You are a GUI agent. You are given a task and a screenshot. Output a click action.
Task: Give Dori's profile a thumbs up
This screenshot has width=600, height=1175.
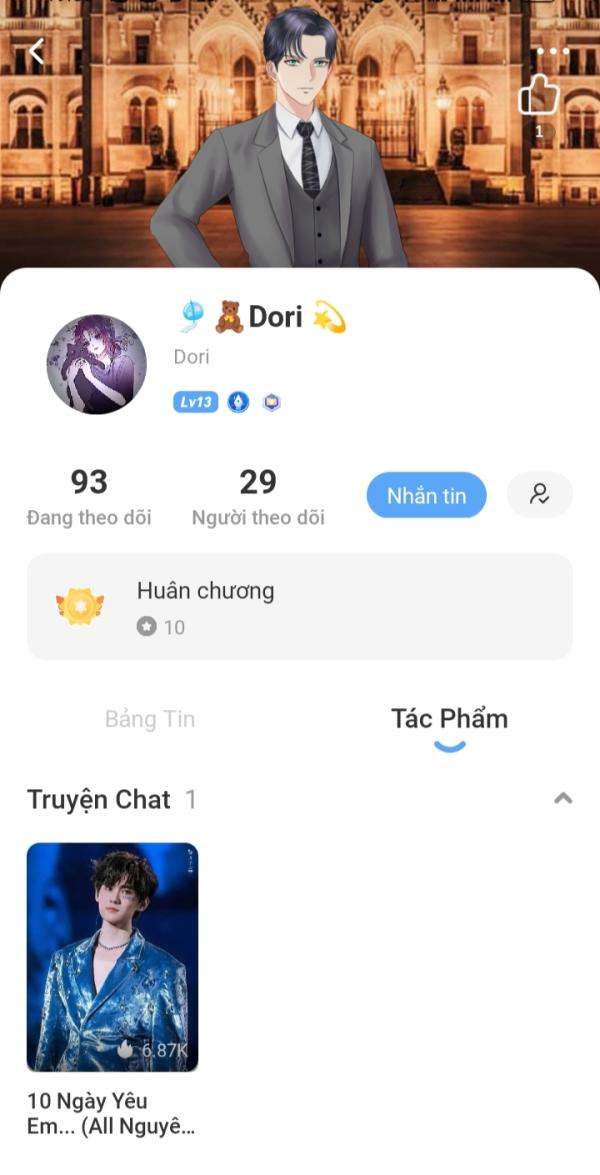coord(539,96)
